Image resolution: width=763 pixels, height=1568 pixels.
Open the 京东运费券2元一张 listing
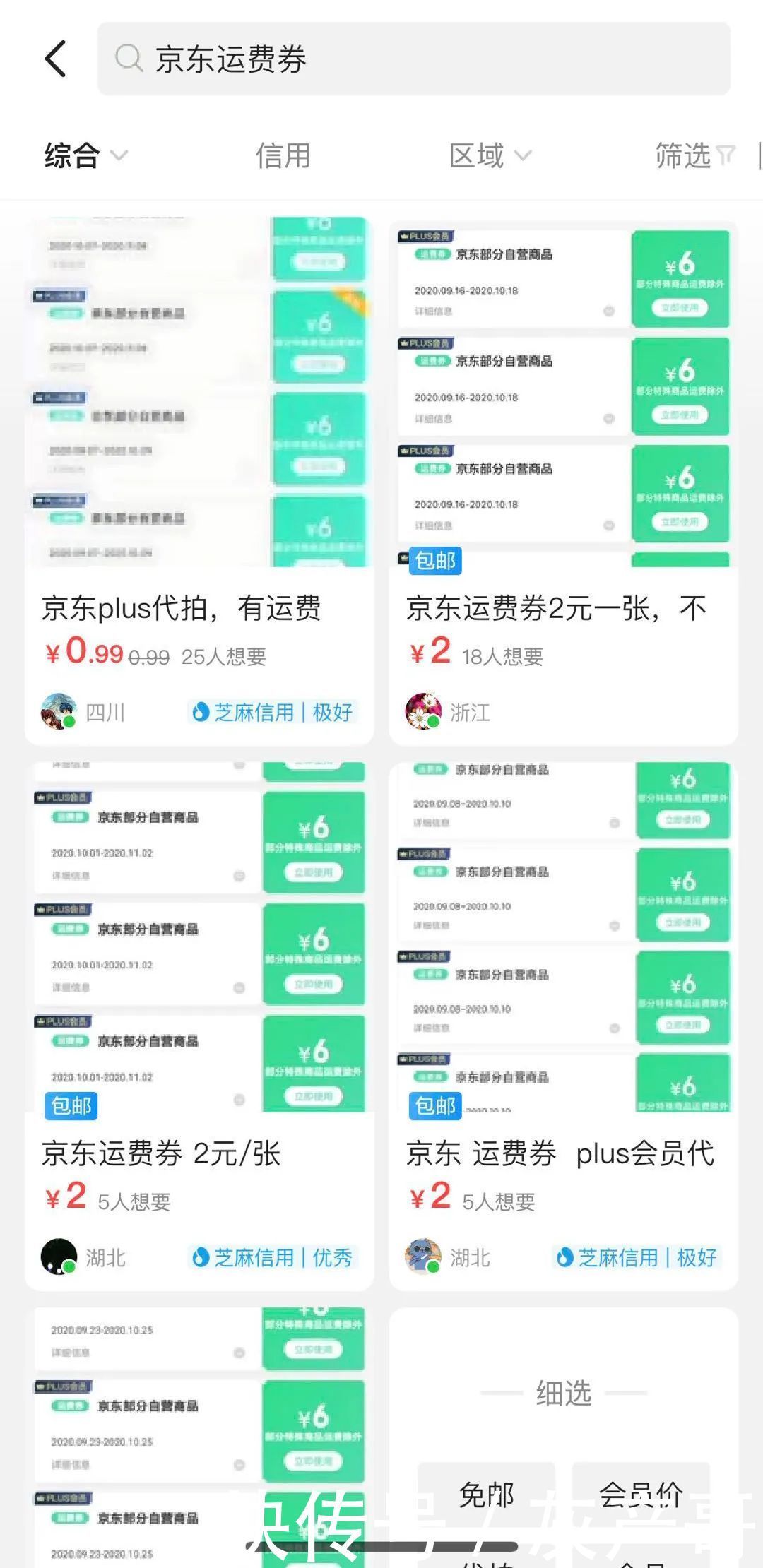click(x=558, y=607)
